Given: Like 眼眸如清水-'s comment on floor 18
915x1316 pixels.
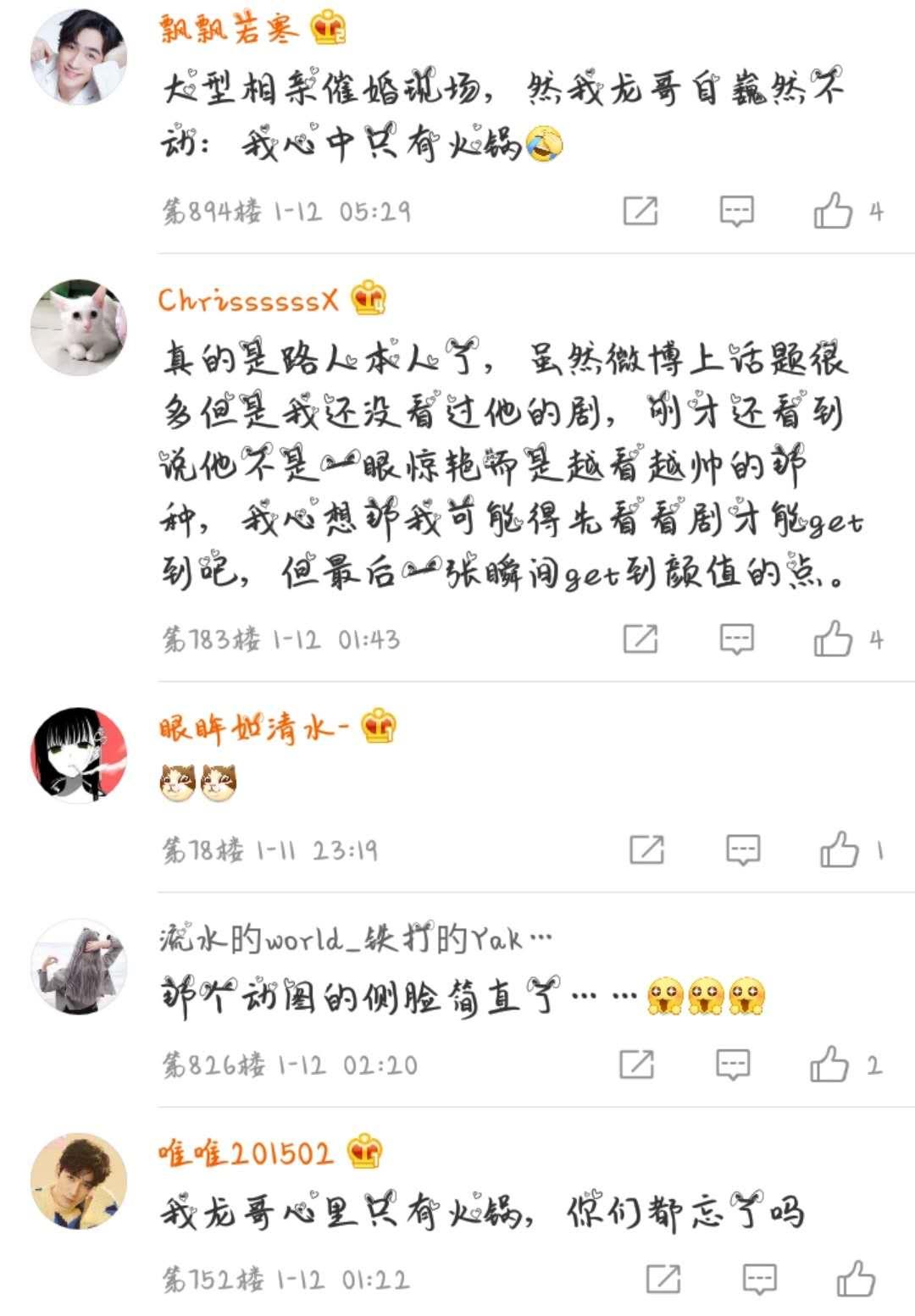Looking at the screenshot, I should (x=839, y=850).
